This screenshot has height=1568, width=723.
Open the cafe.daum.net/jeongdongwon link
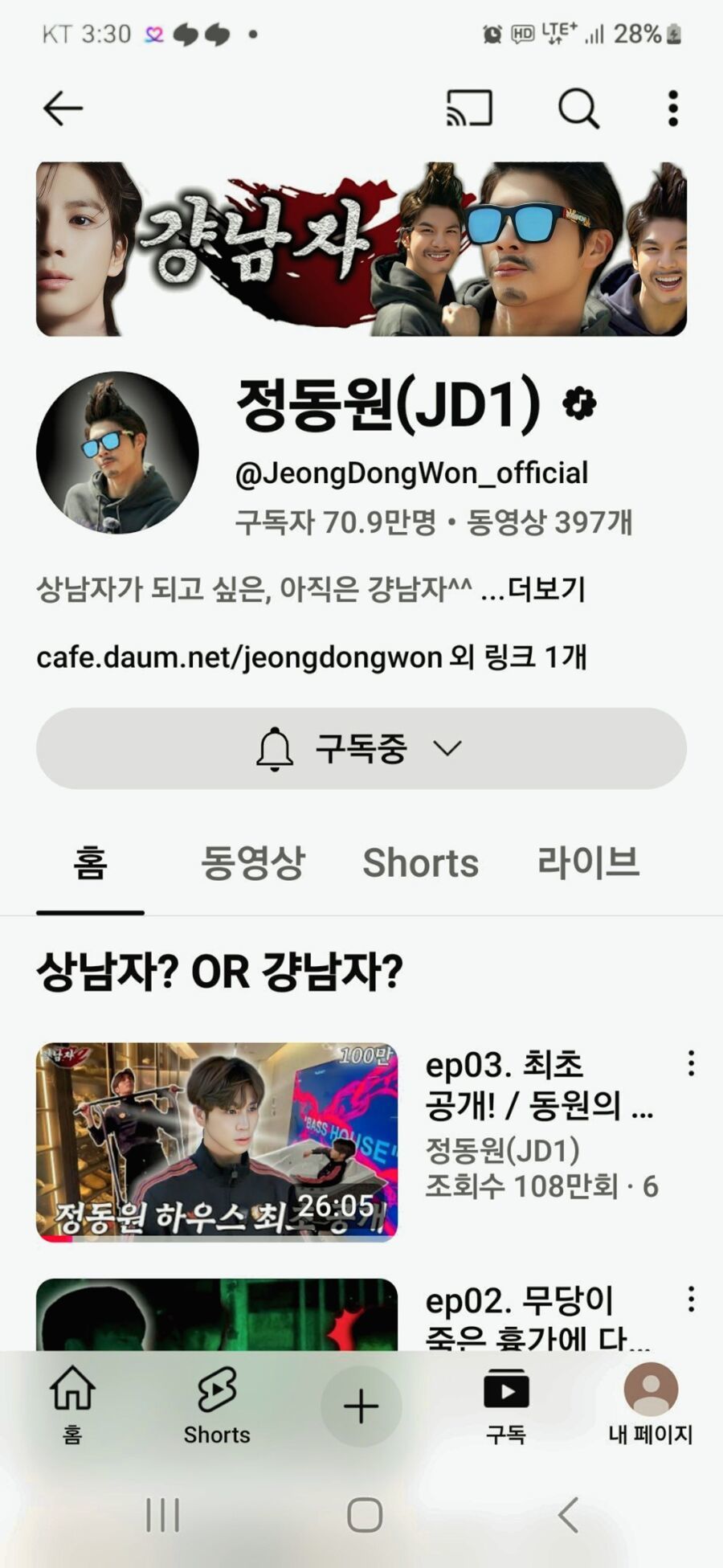(239, 657)
